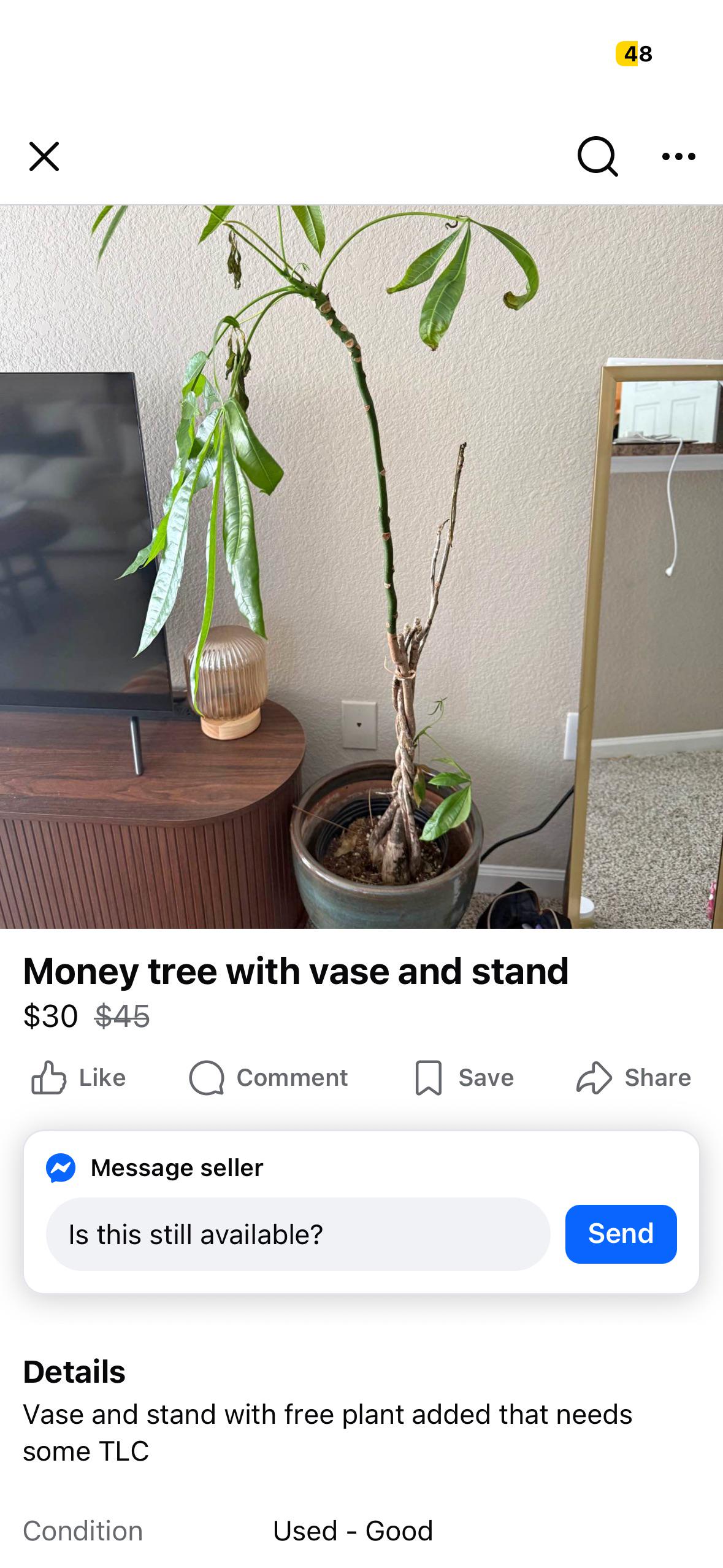The image size is (723, 1568).
Task: Close the listing with the X button
Action: click(x=44, y=156)
